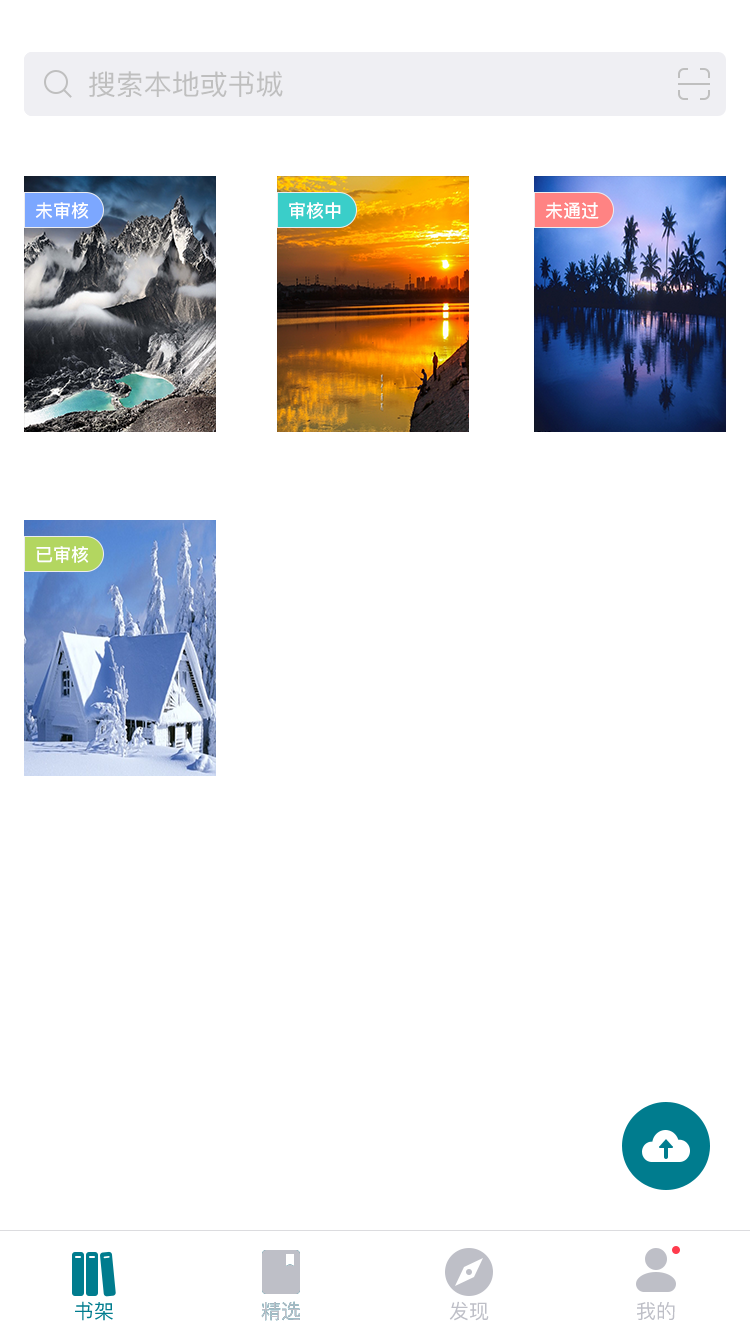This screenshot has width=750, height=1334.
Task: Open the scan icon in search bar
Action: pyautogui.click(x=693, y=84)
